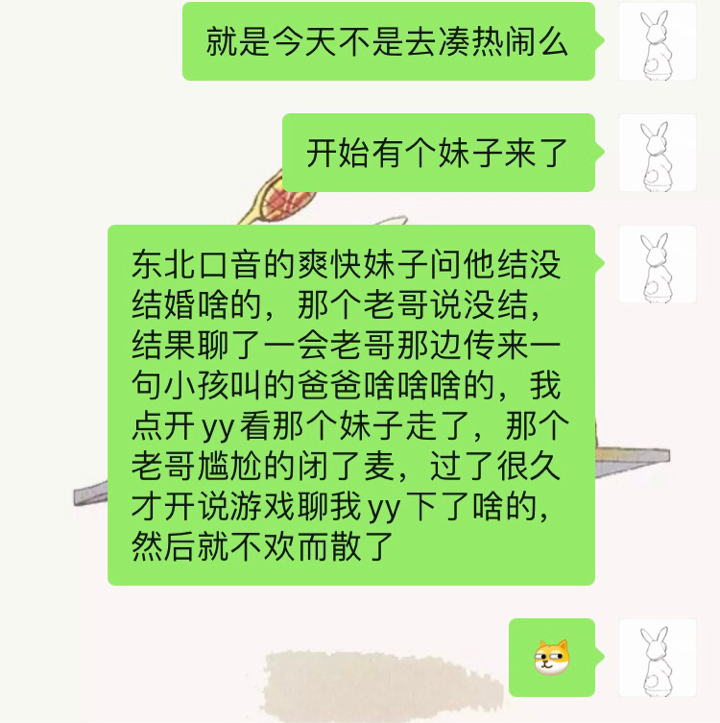
Task: Tap the avatar next to "开始有个妹子来了"
Action: tap(657, 153)
